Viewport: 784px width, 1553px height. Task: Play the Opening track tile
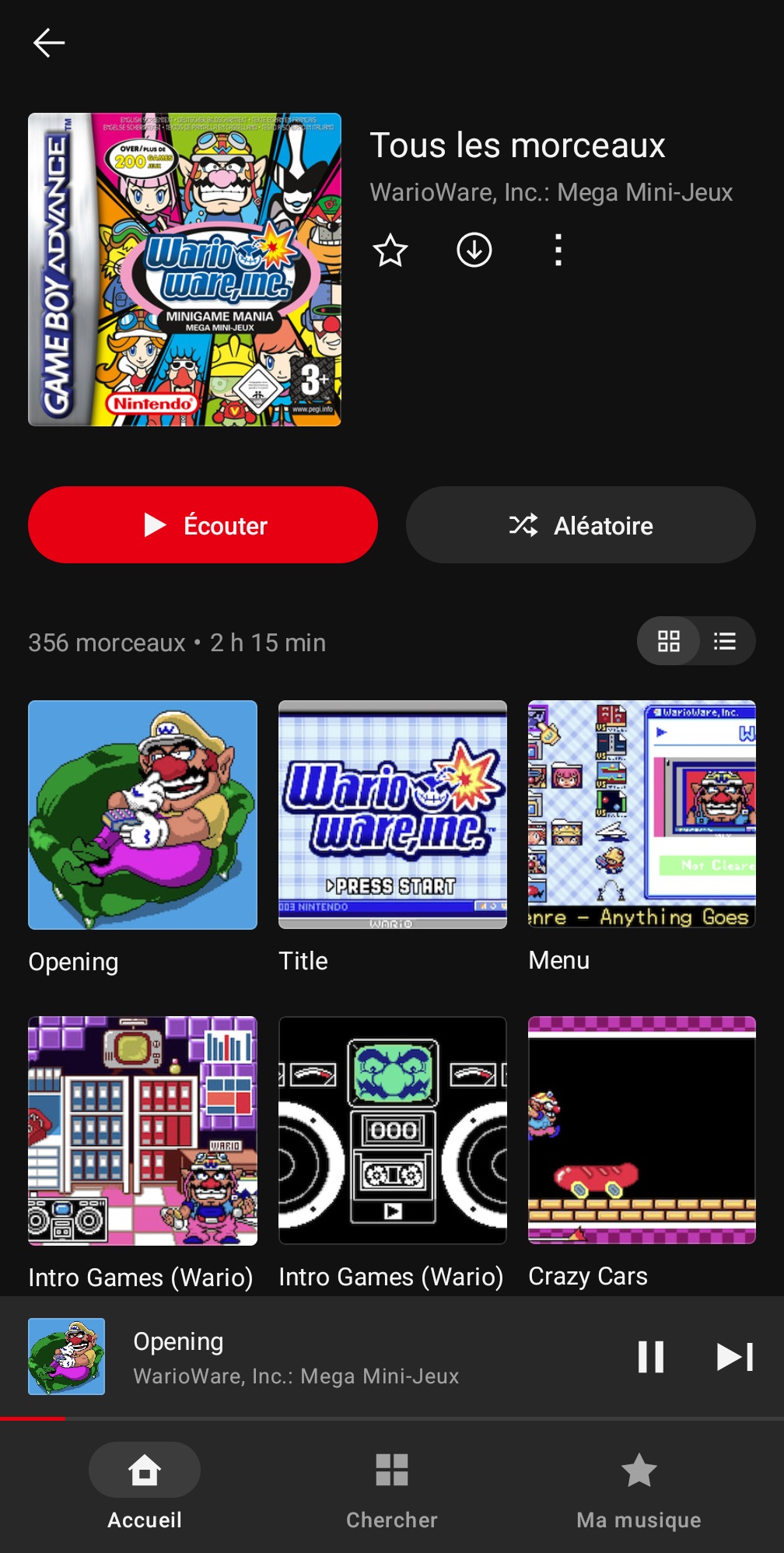[143, 815]
